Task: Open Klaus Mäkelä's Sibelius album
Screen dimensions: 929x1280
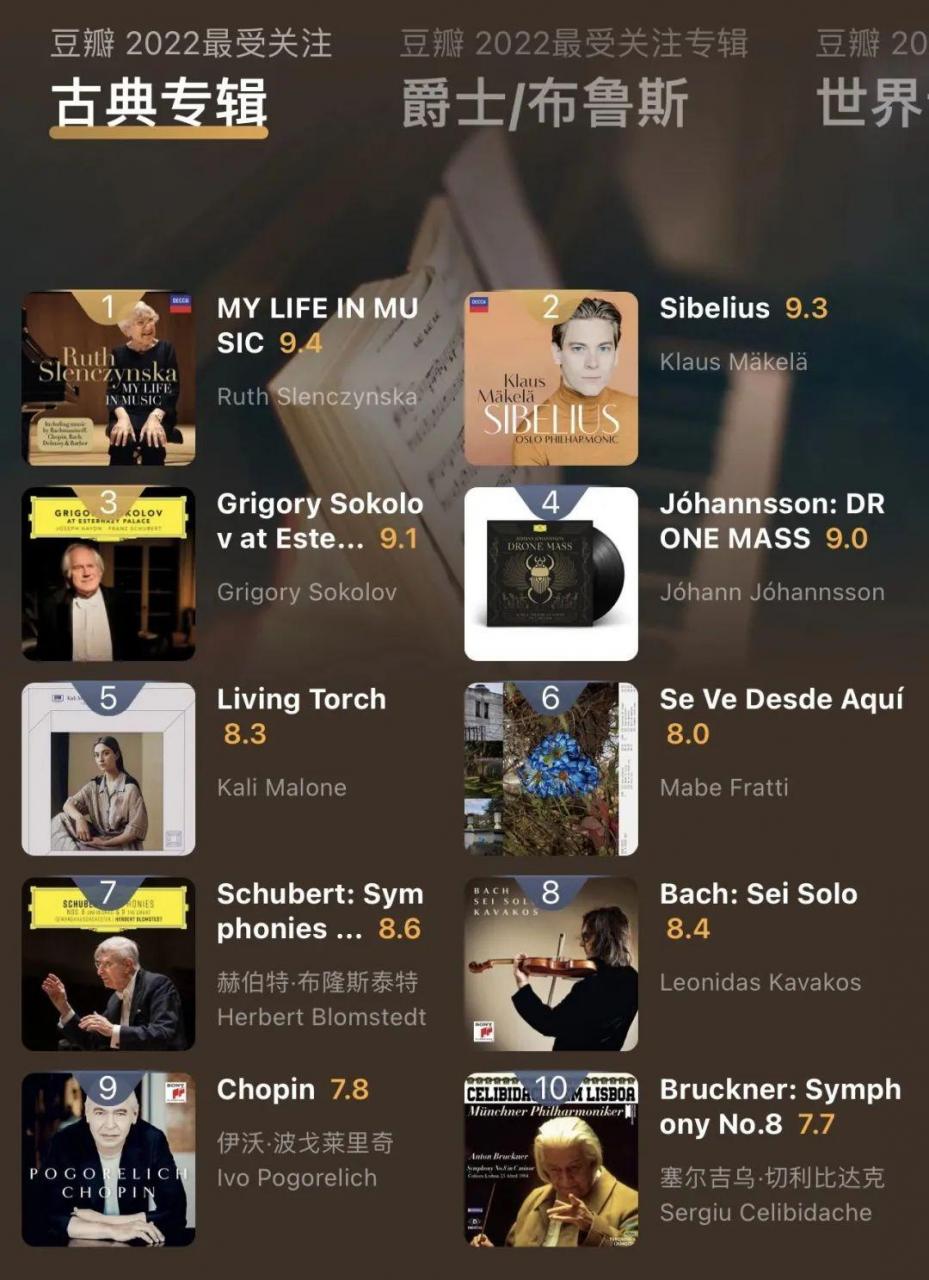Action: [x=551, y=379]
